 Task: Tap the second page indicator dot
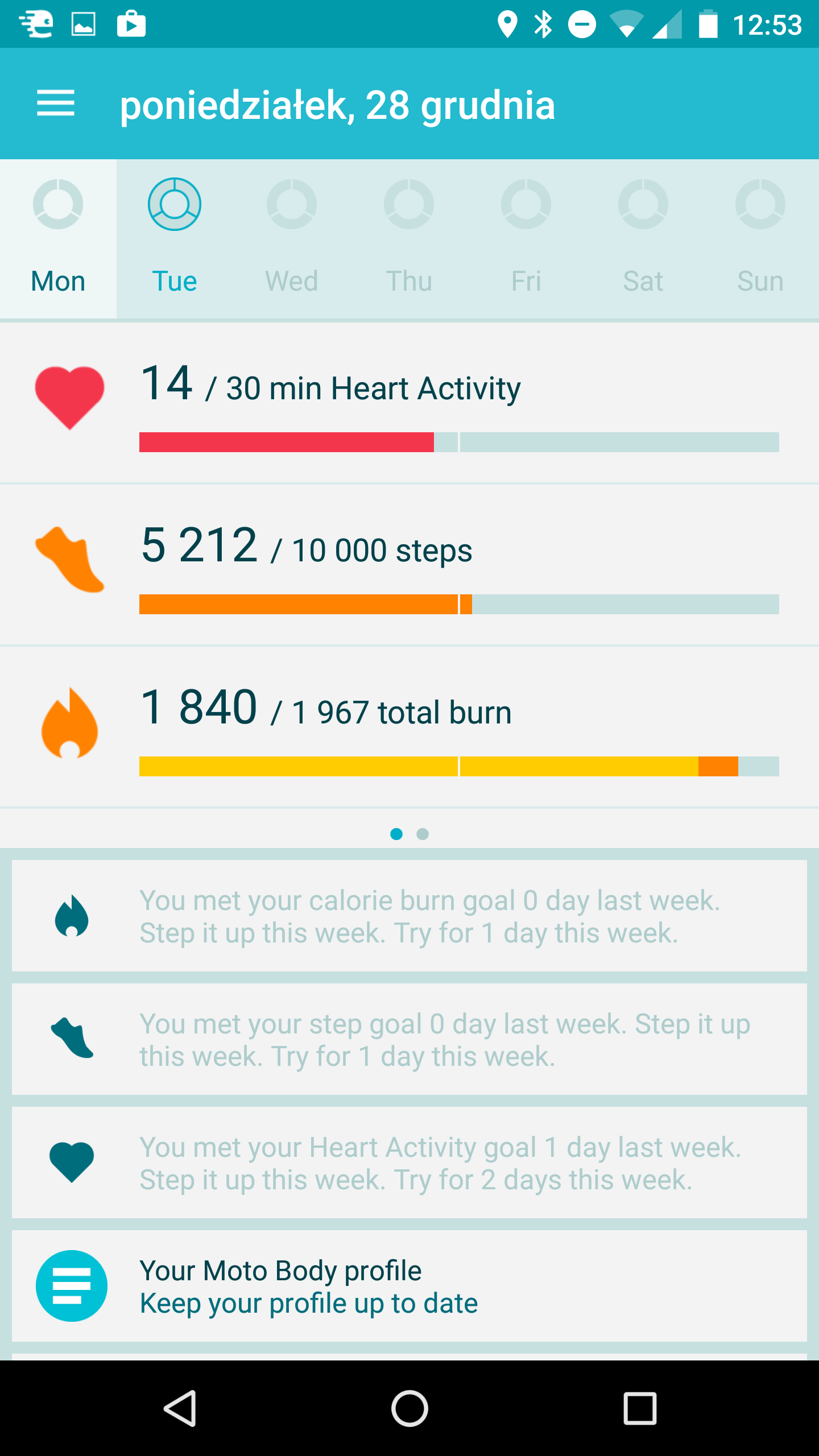423,834
